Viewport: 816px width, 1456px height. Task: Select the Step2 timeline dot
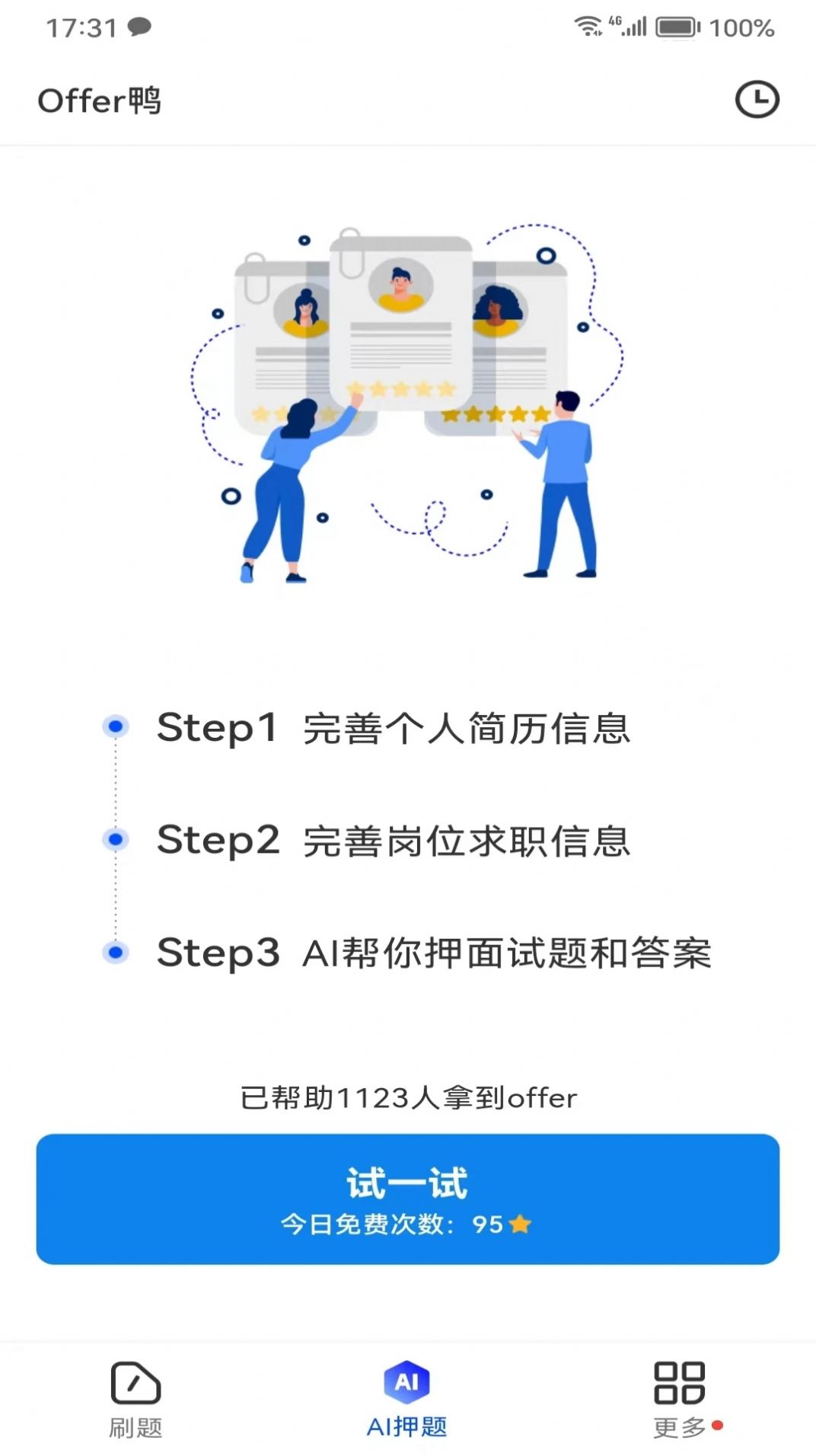(x=116, y=840)
